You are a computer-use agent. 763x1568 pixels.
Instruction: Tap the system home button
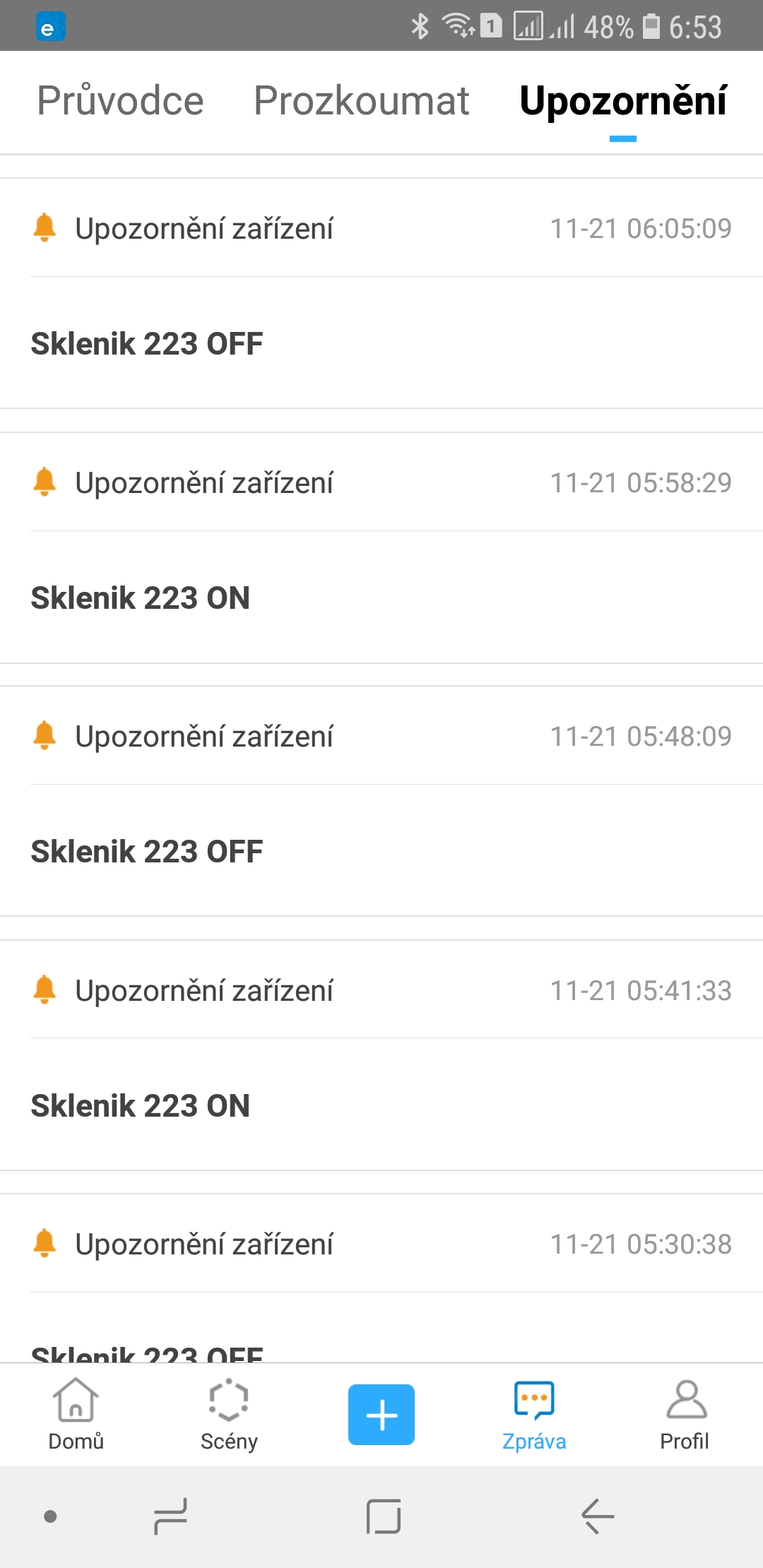tap(384, 1516)
